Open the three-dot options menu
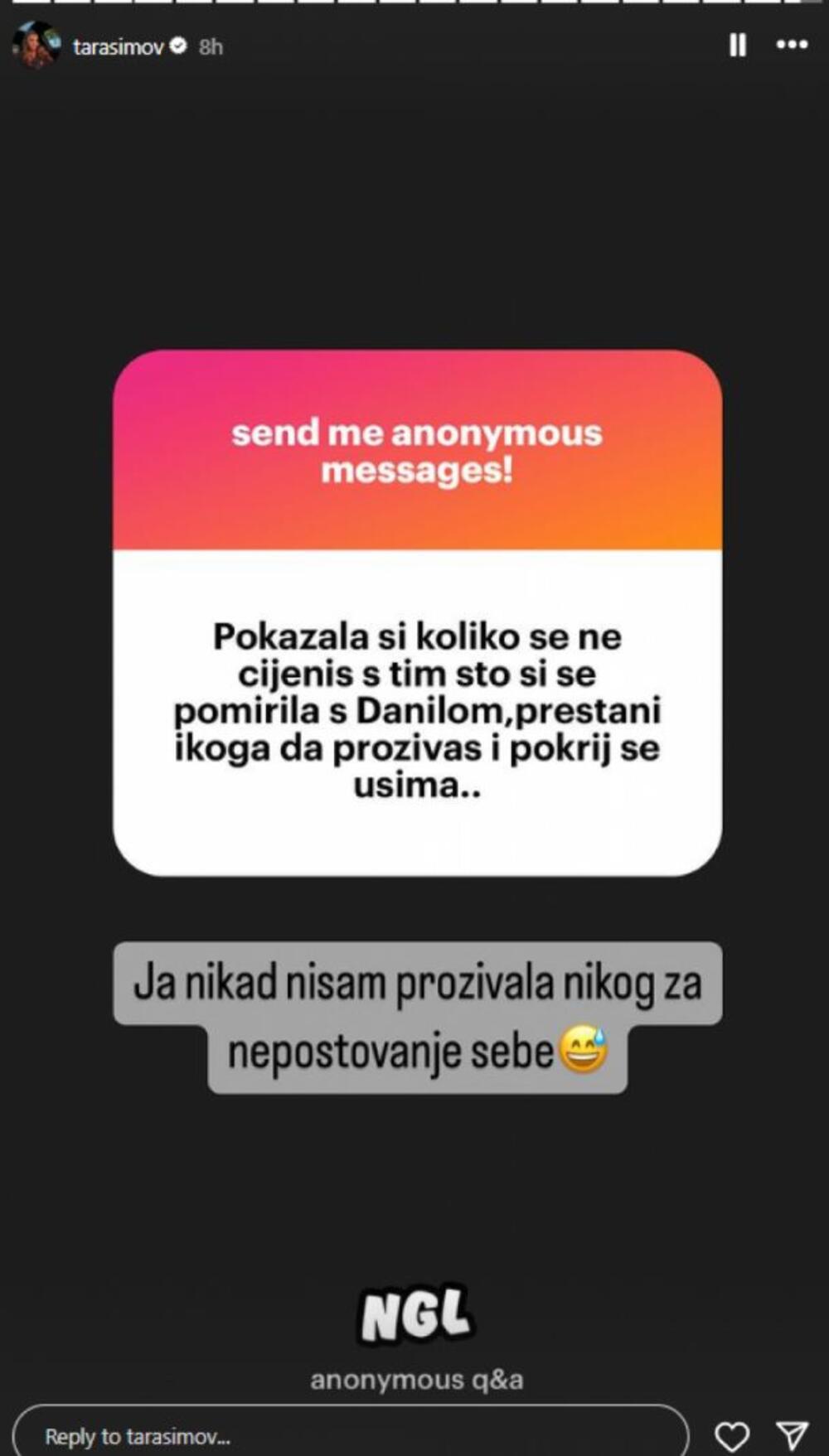The width and height of the screenshot is (829, 1456). click(792, 45)
